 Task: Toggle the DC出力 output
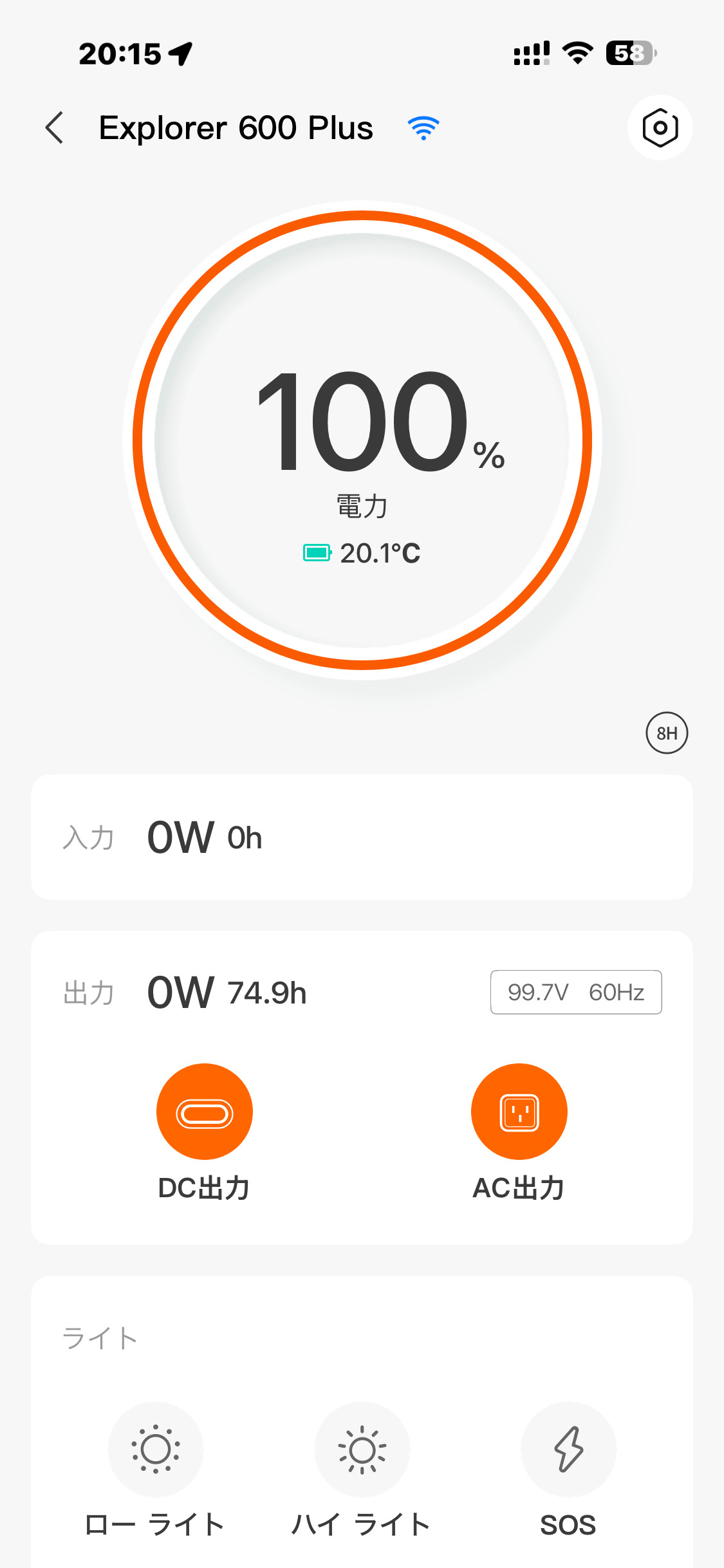205,1112
